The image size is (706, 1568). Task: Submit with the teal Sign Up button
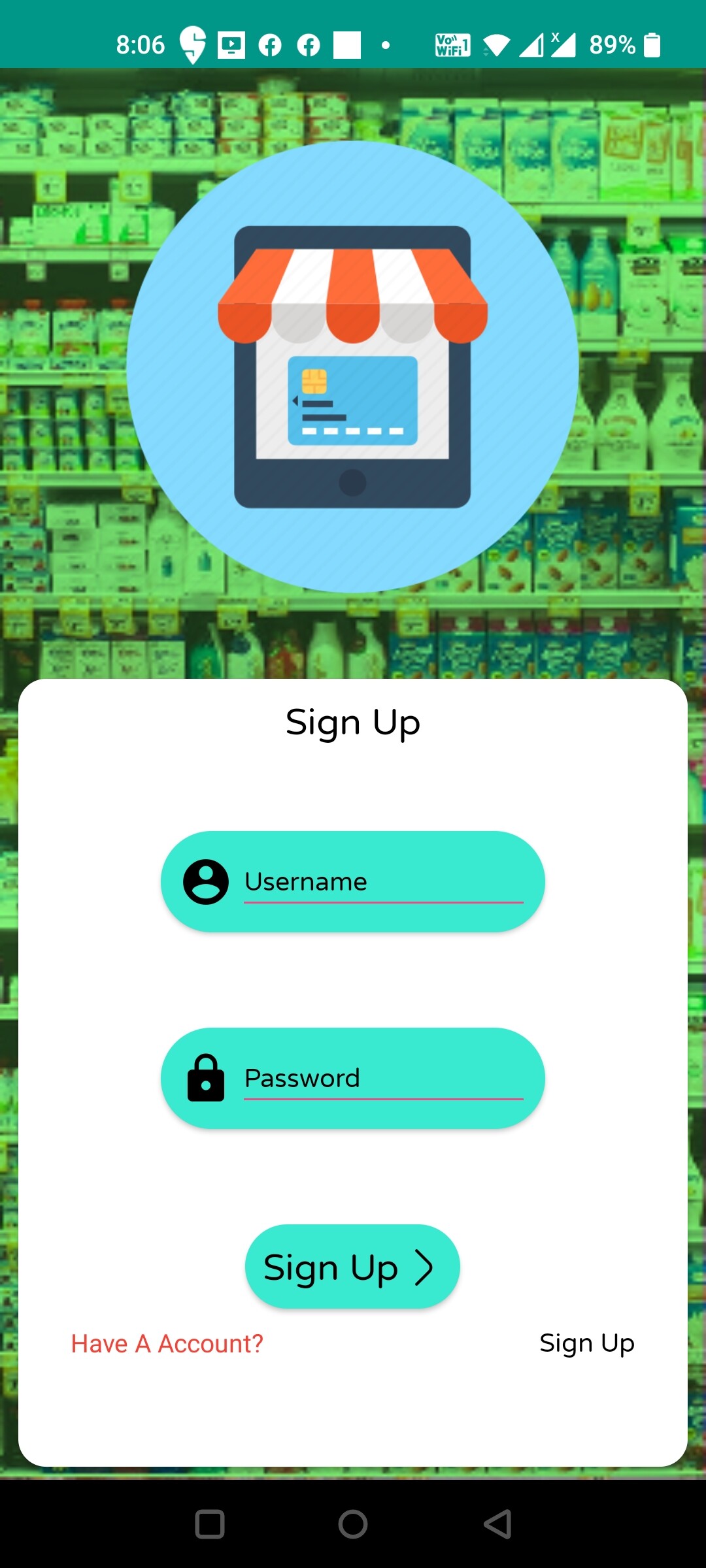coord(352,1267)
